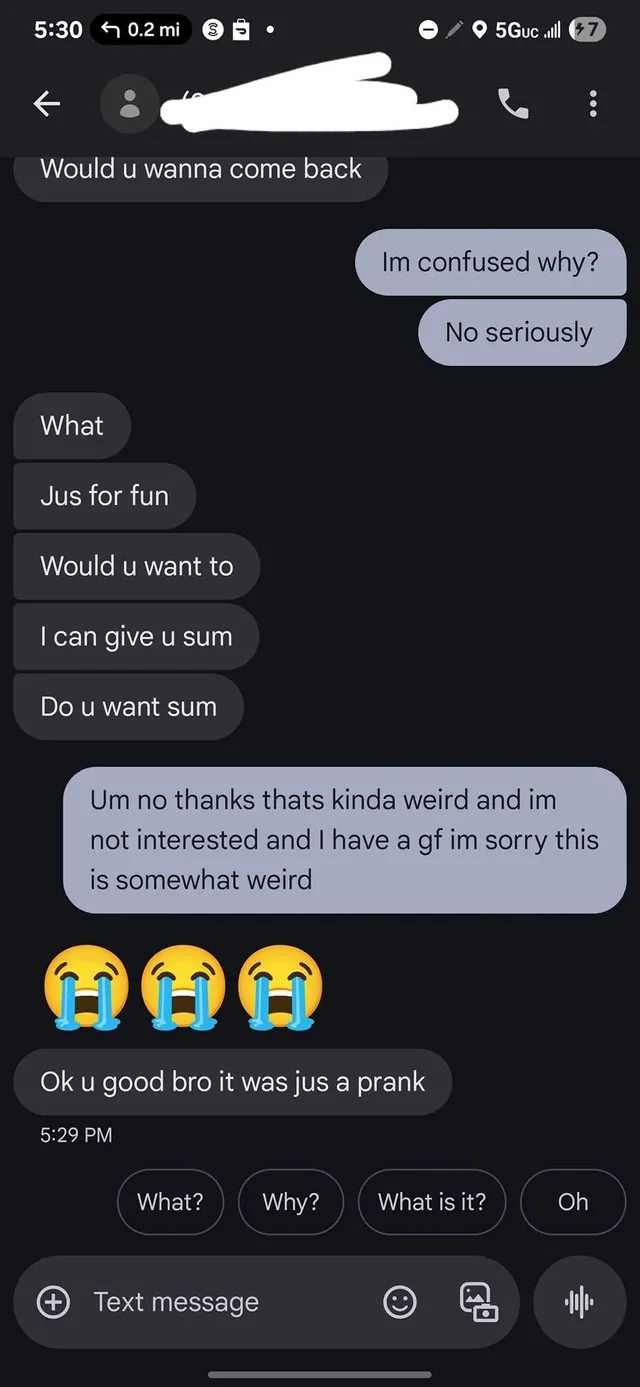Focus the Text message field
Viewport: 640px width, 1387px height.
(220, 1301)
